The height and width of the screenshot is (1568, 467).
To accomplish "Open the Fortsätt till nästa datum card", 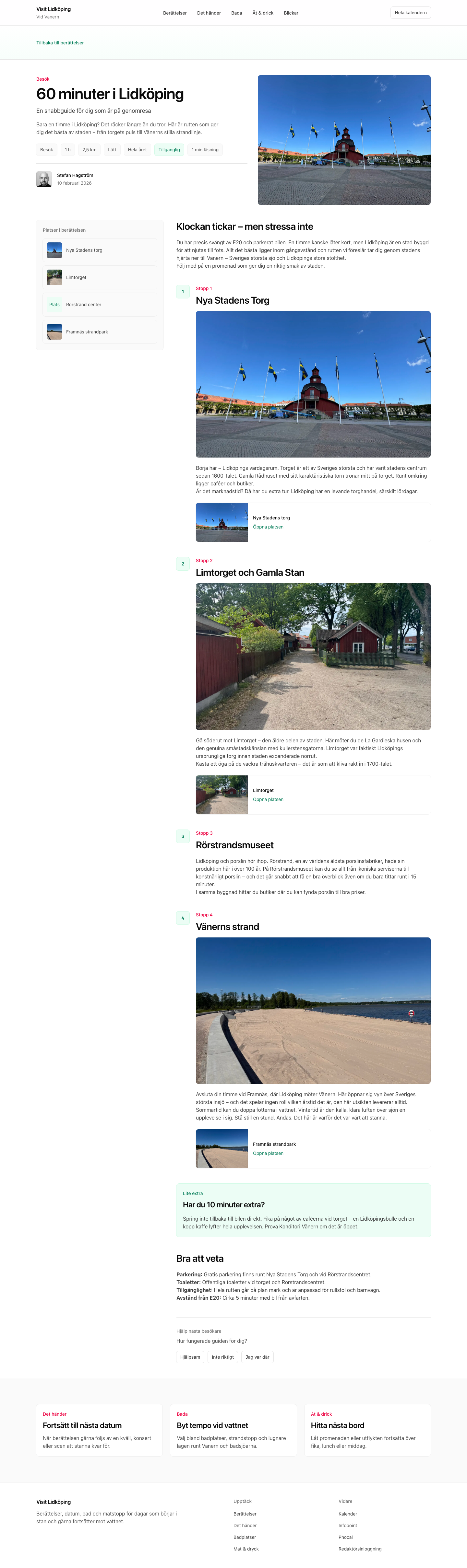I will click(x=99, y=1430).
